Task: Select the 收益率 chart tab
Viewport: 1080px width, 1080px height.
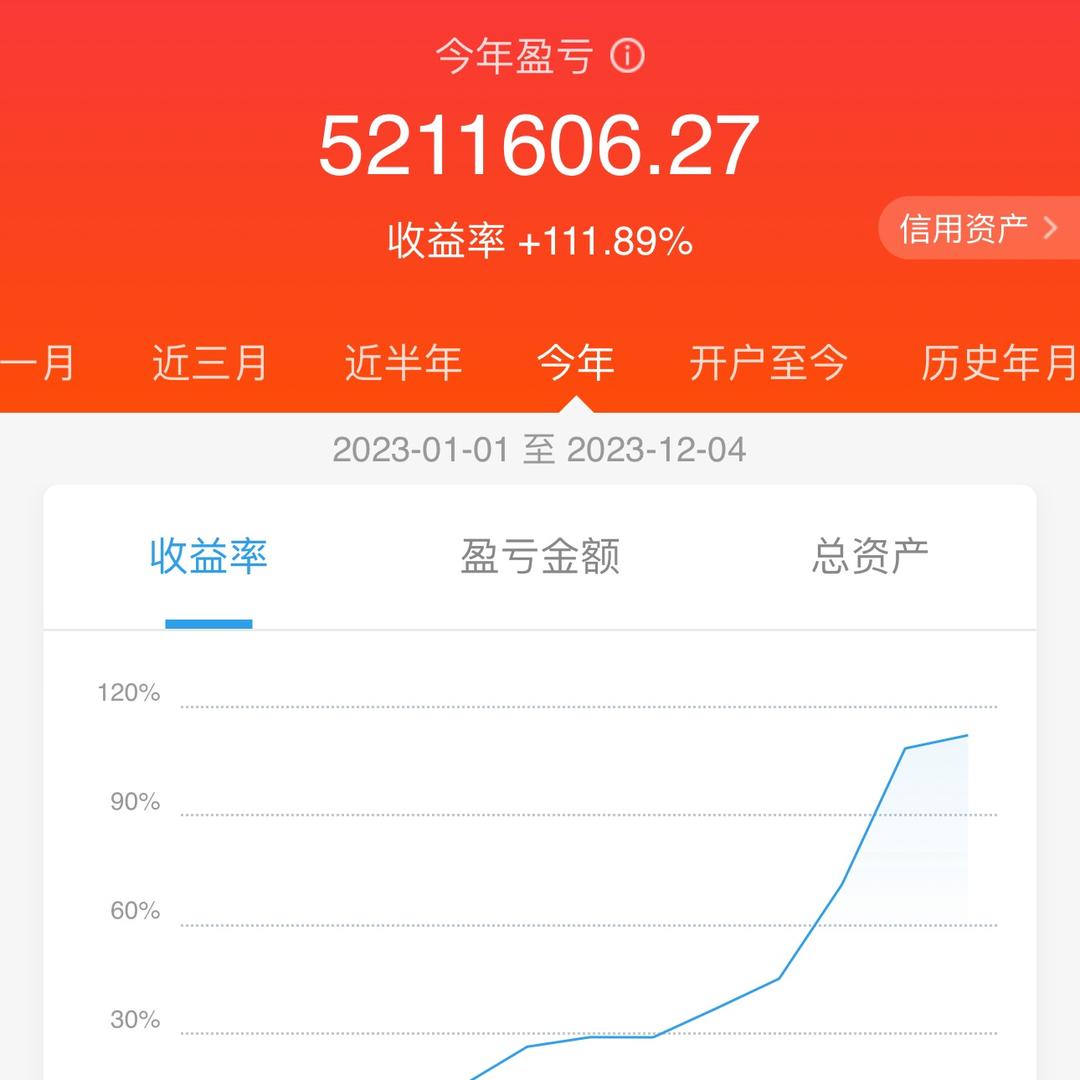Action: (209, 557)
